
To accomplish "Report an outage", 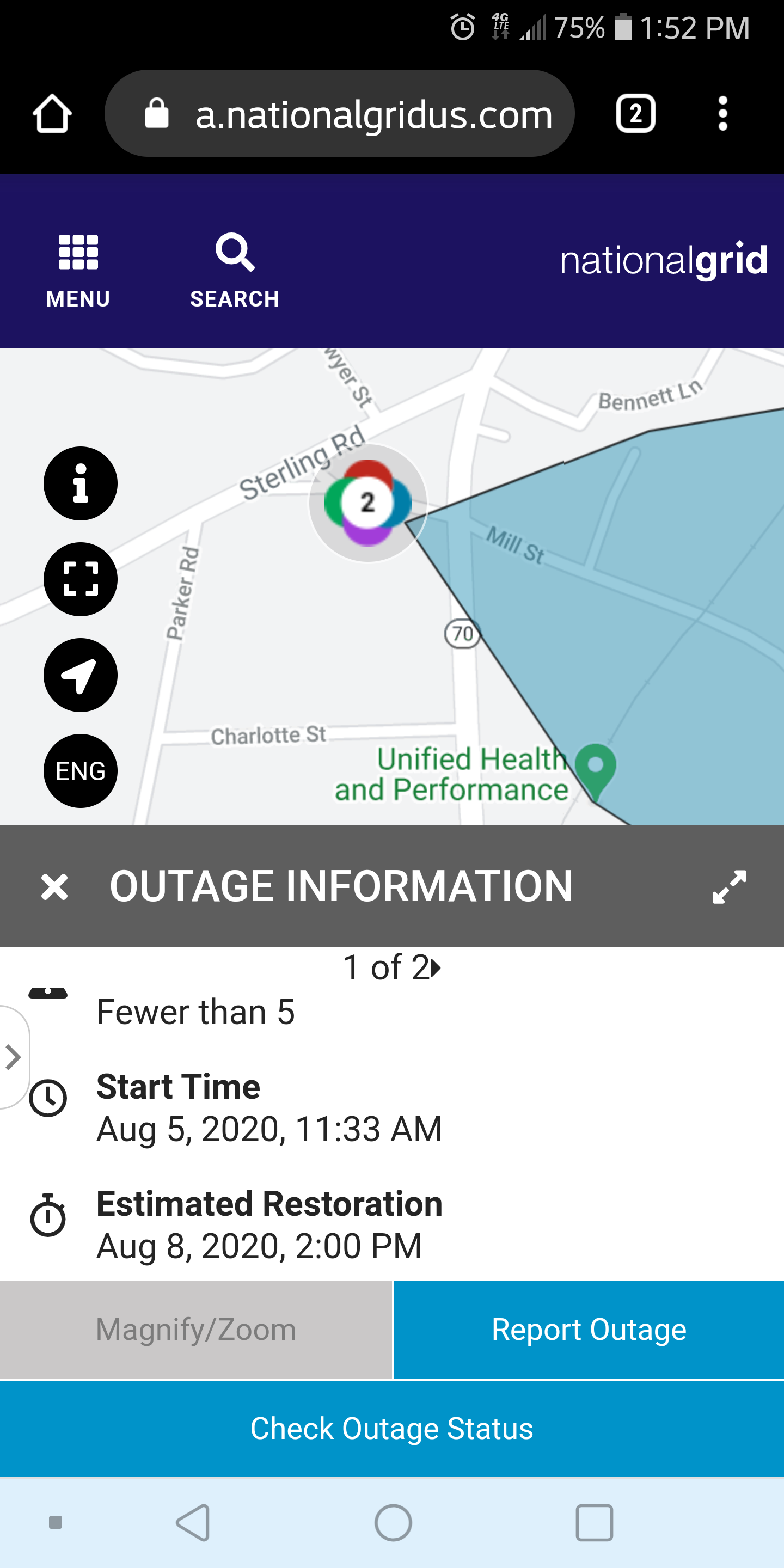I will coord(589,1330).
